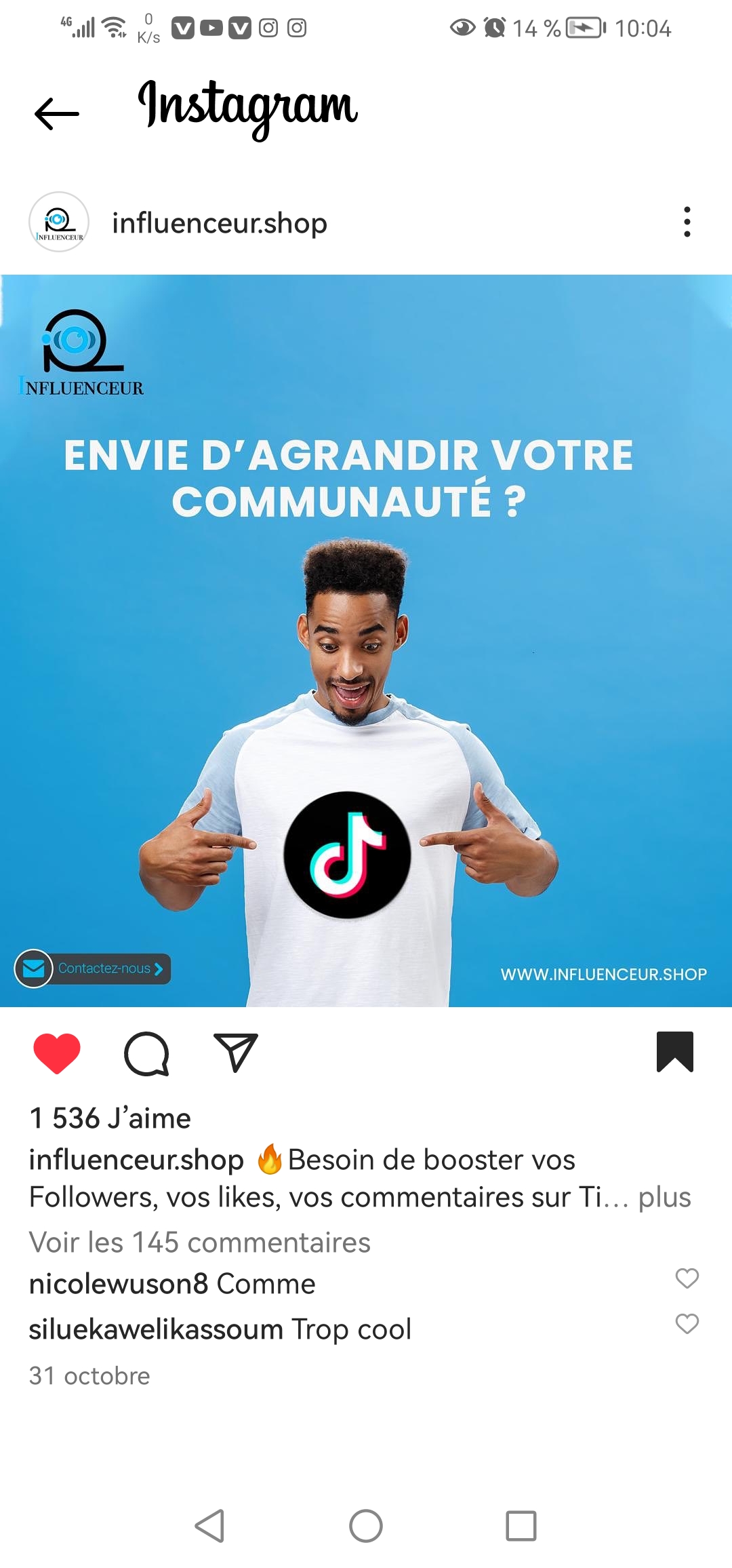Remove the post from saved bookmarks
The height and width of the screenshot is (1568, 732).
(x=674, y=1052)
